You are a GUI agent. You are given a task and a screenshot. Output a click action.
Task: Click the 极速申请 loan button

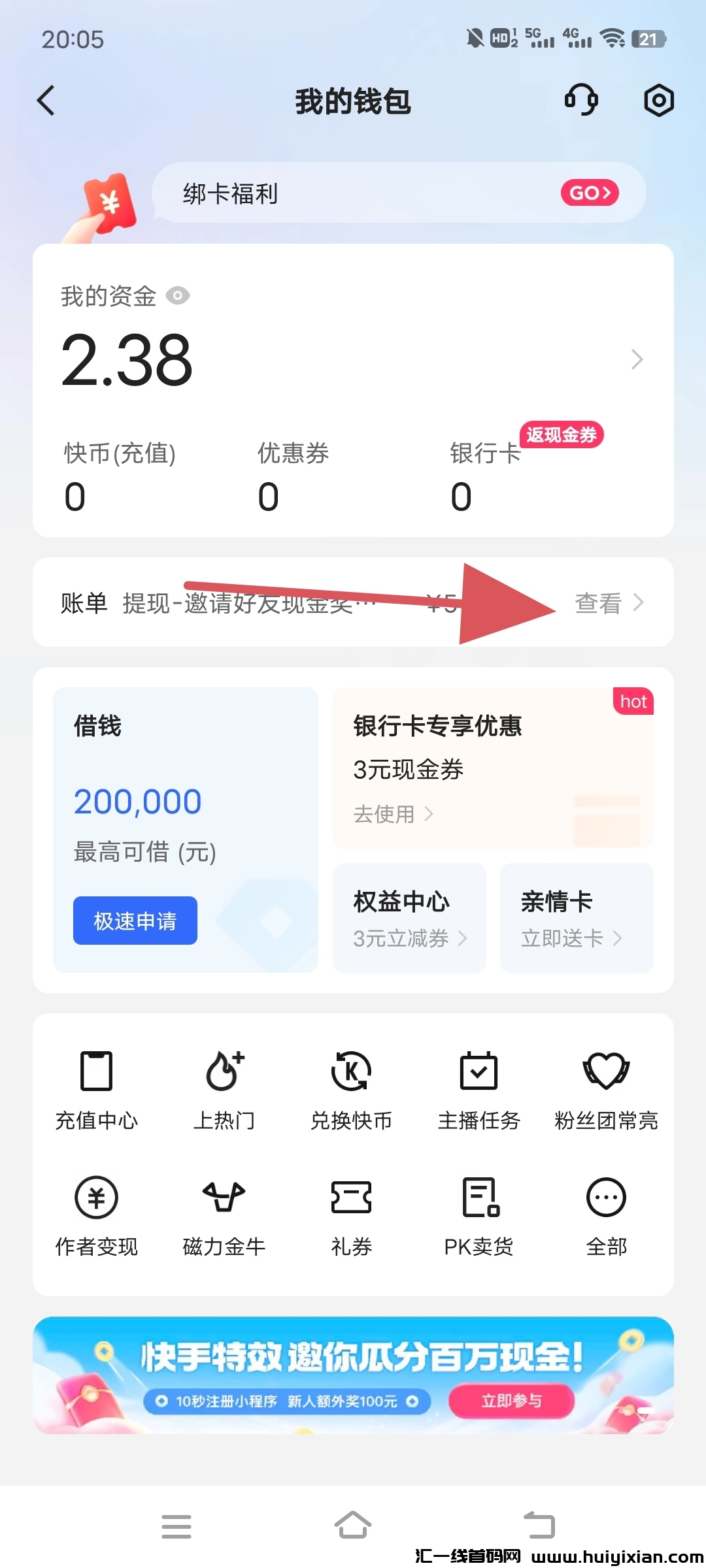coord(134,921)
